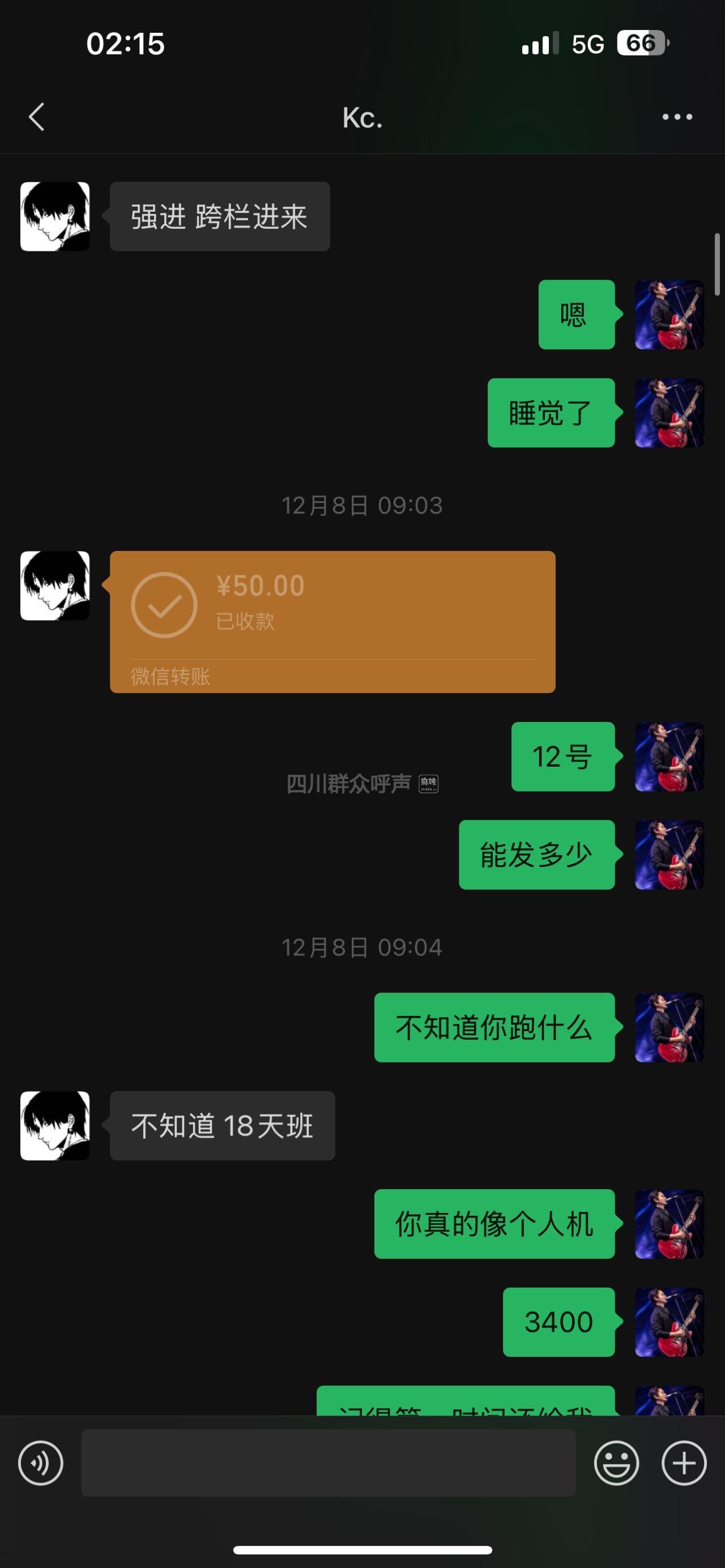Image resolution: width=725 pixels, height=1568 pixels.
Task: Switch to voice message input
Action: point(41,1463)
